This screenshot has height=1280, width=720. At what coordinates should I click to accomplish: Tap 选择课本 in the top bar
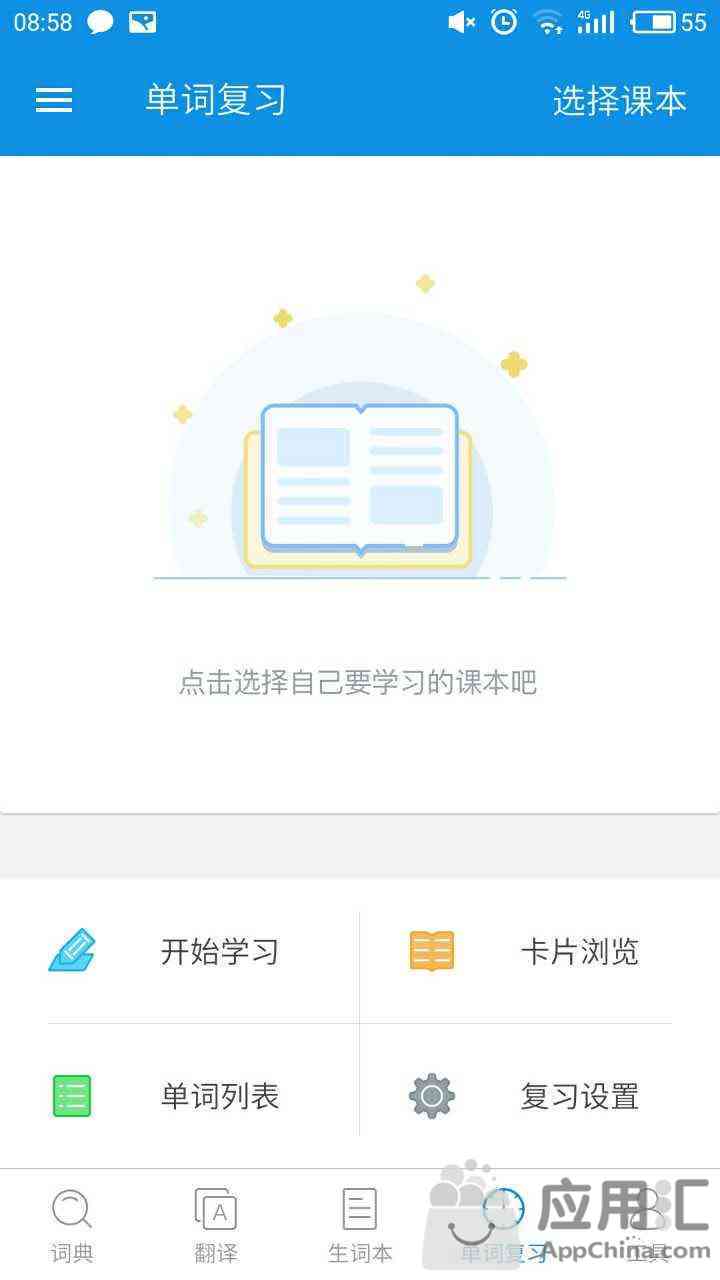[619, 101]
